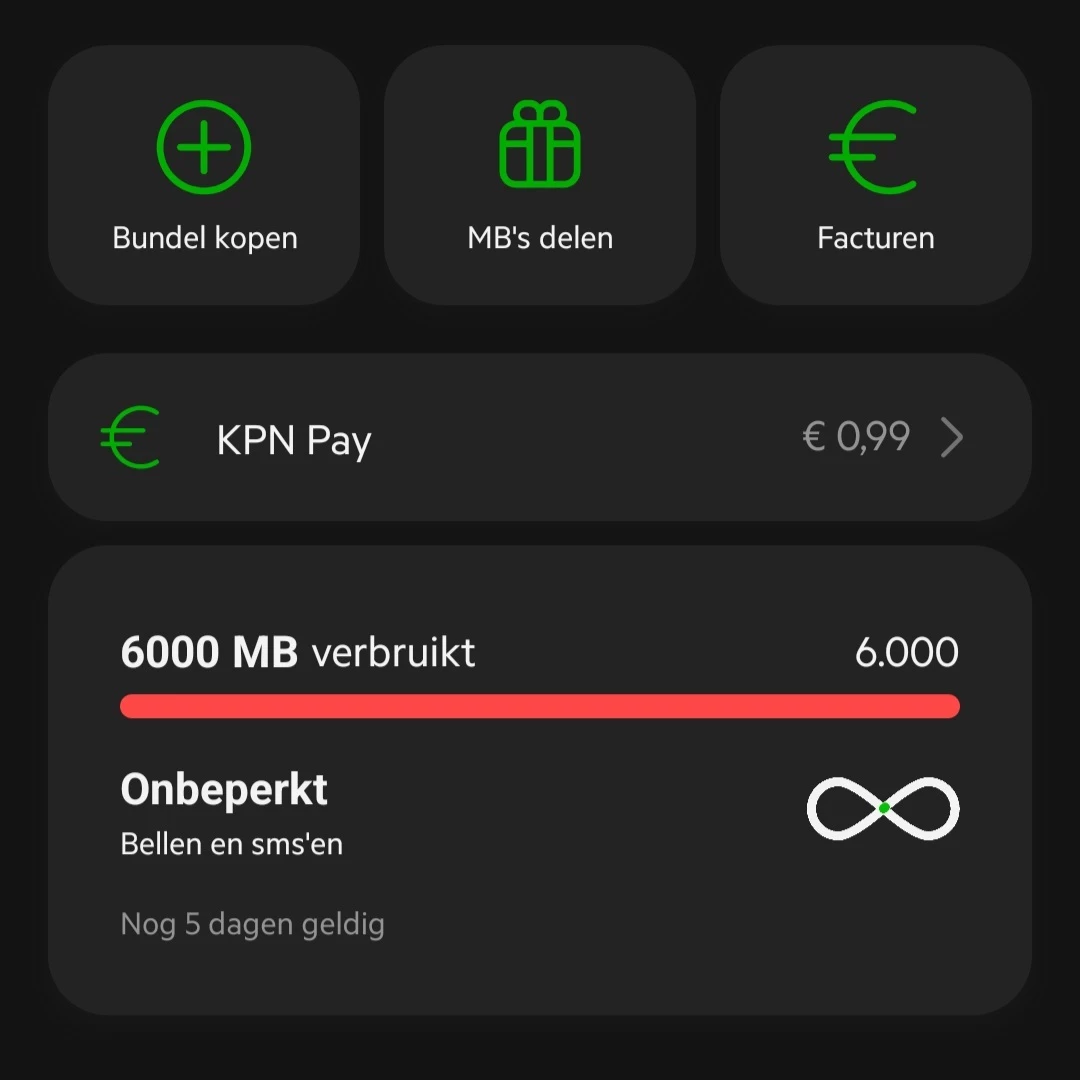Open MB's delen to share data

(540, 175)
